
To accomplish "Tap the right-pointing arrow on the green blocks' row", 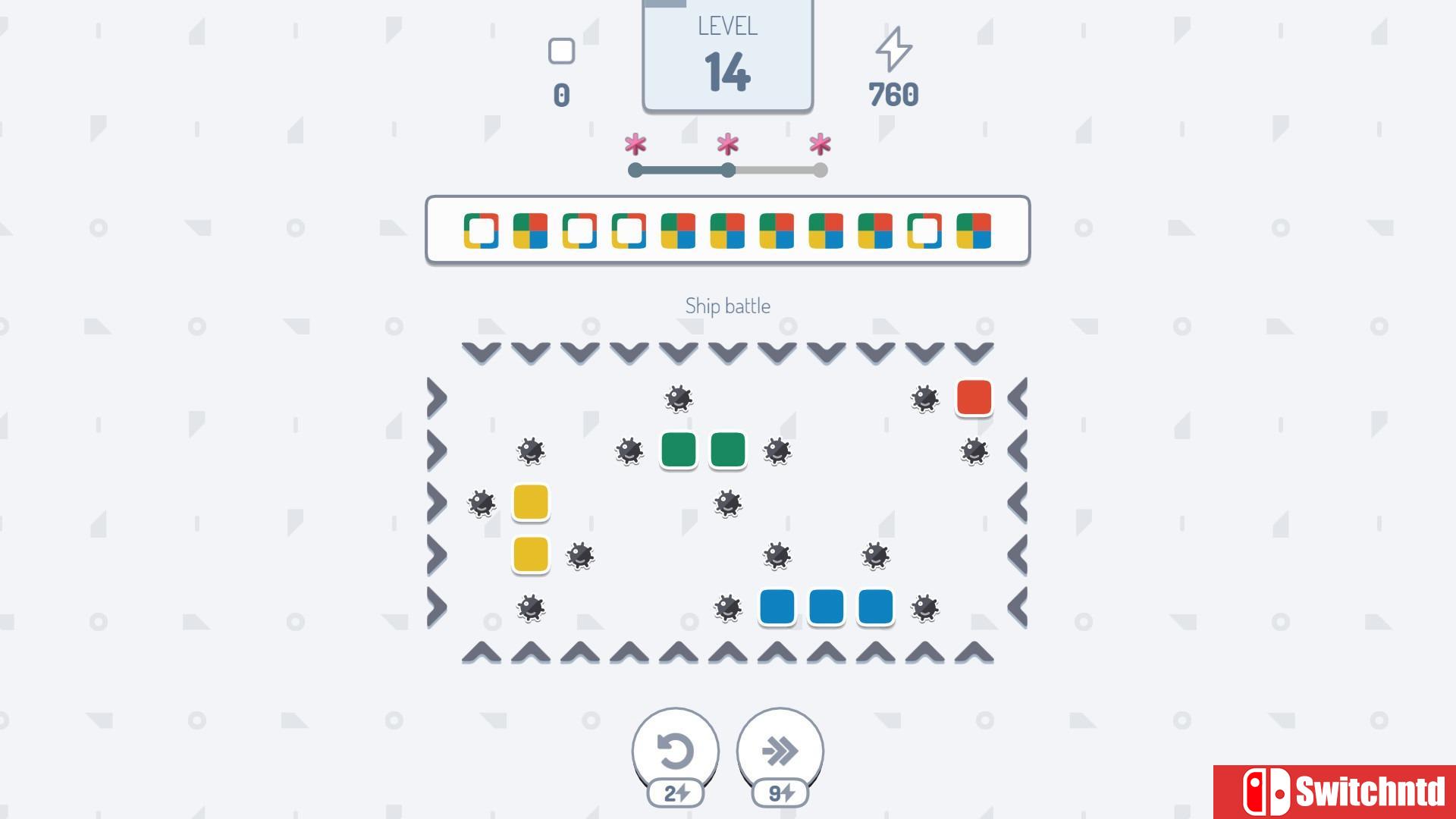I will tap(438, 450).
